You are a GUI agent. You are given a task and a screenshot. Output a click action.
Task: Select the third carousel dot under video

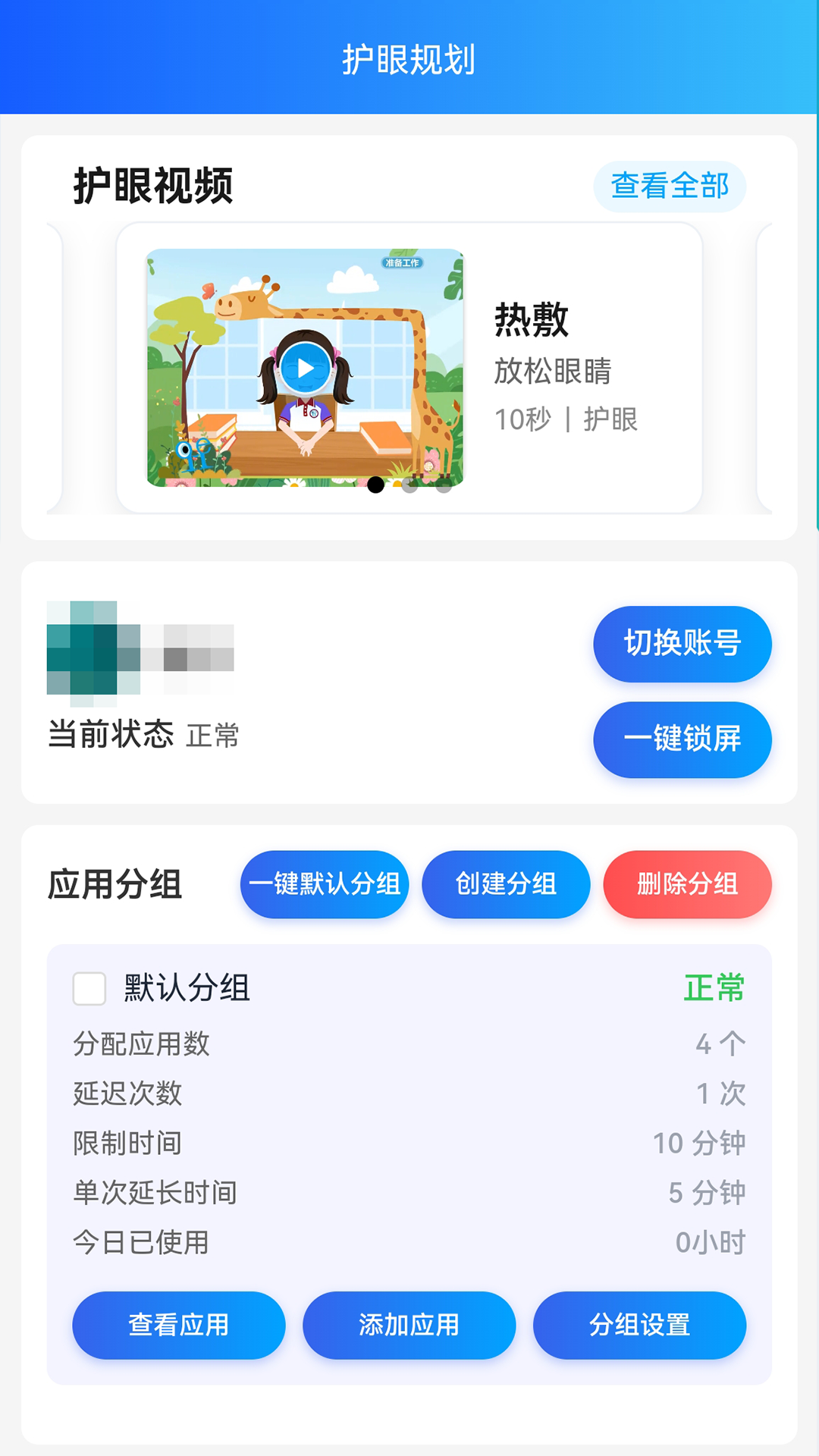tap(444, 488)
